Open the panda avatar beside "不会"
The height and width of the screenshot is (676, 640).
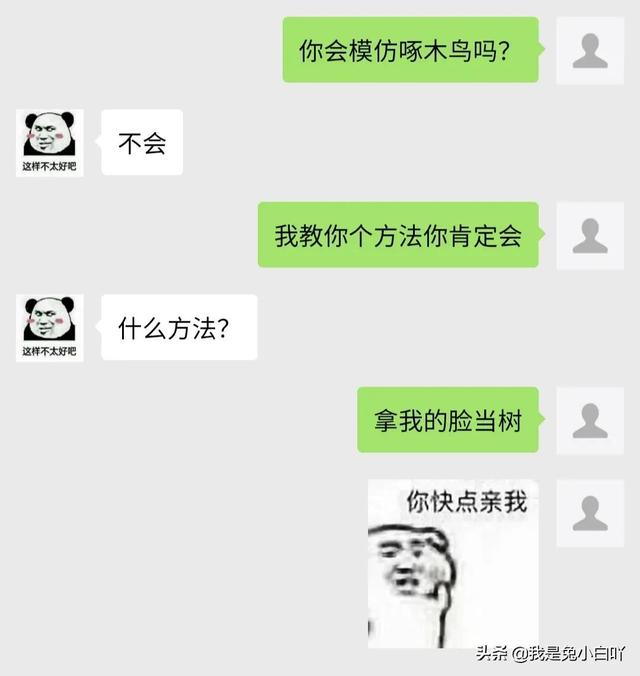click(50, 143)
